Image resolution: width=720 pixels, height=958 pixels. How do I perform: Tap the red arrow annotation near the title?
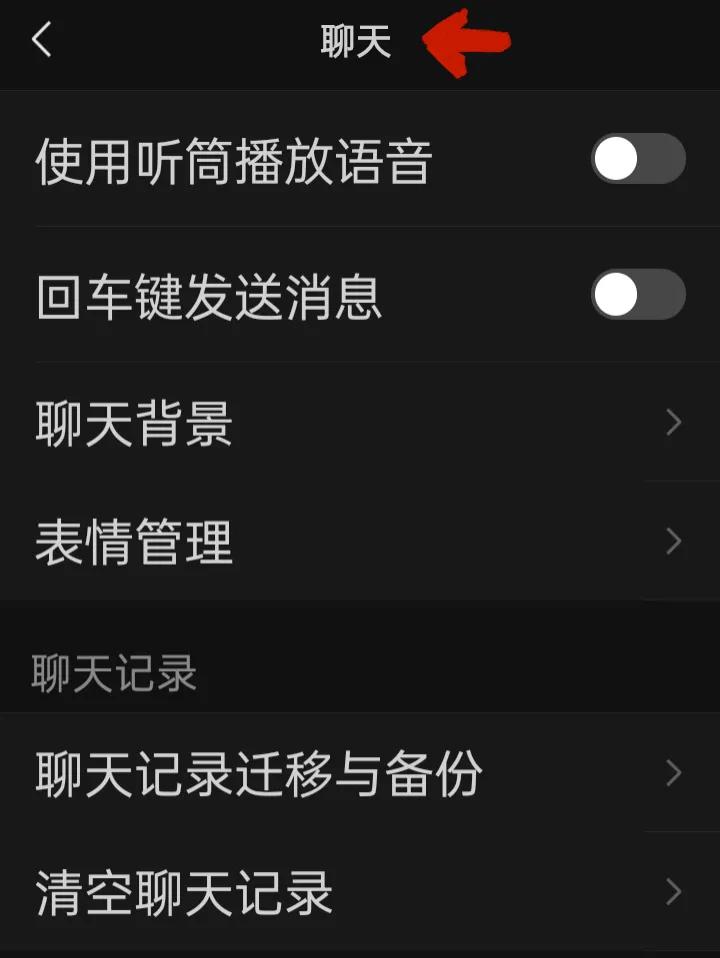coord(470,42)
